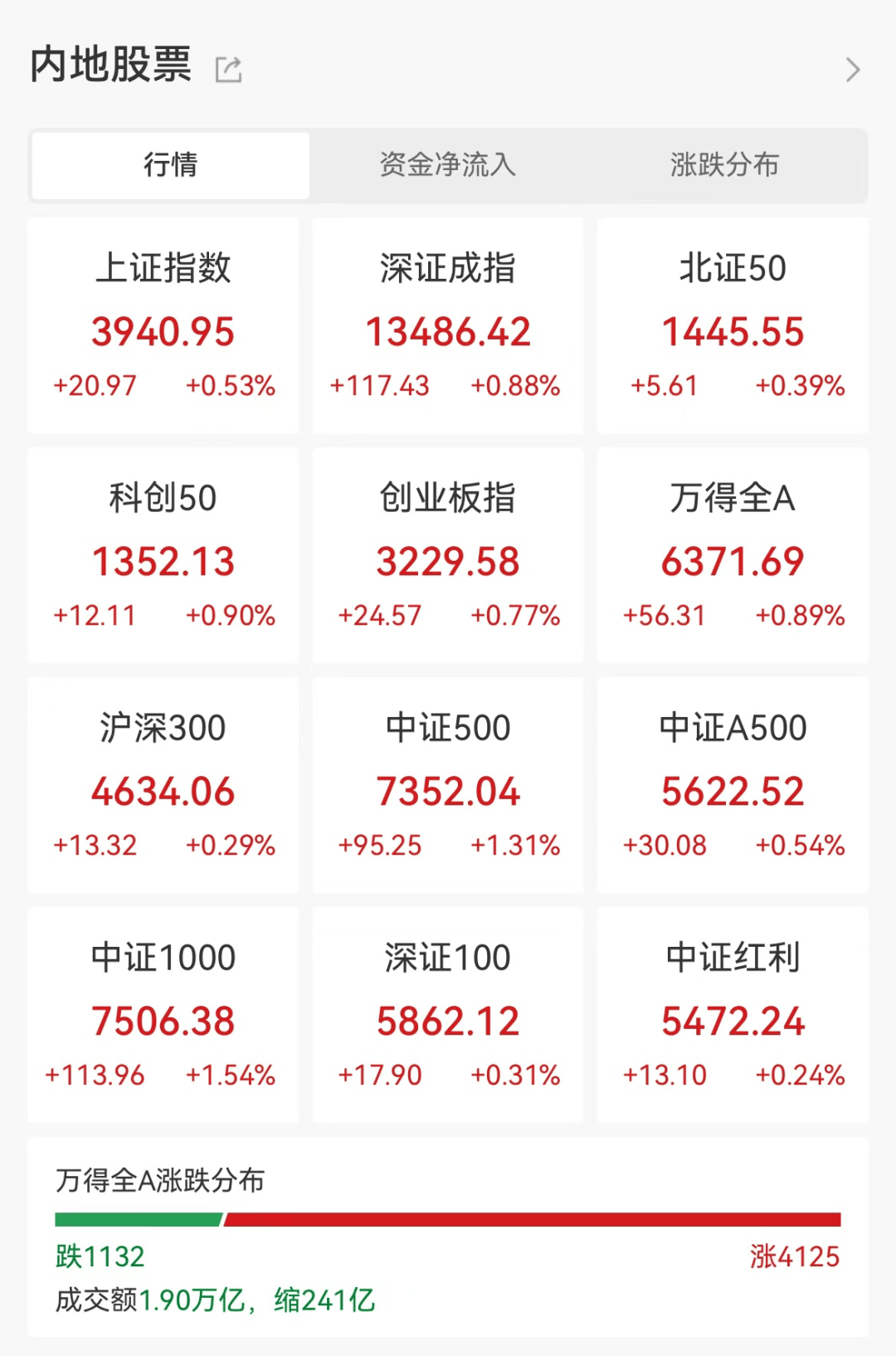This screenshot has width=896, height=1356.
Task: View details for 深证成指
Action: [446, 323]
